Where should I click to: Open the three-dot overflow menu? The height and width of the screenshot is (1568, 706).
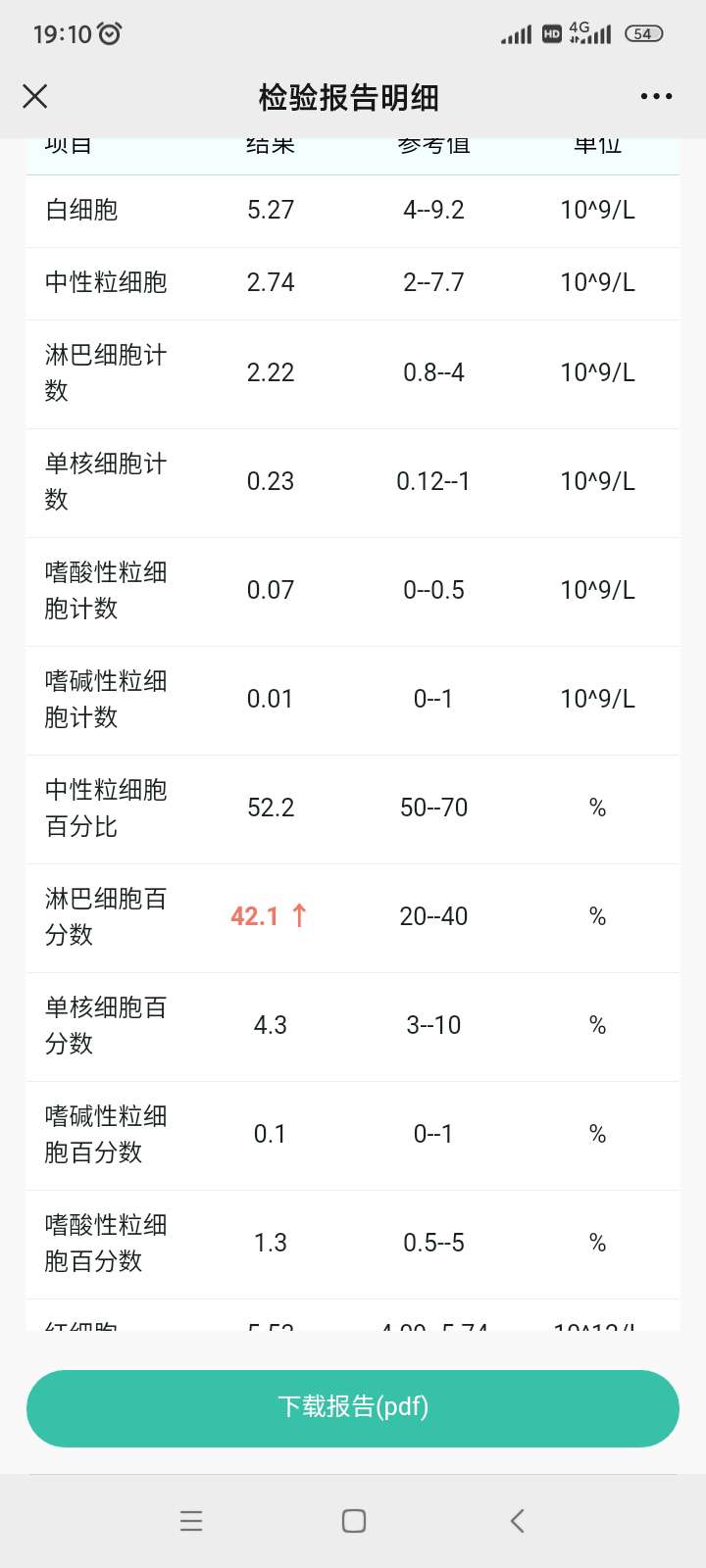(656, 96)
